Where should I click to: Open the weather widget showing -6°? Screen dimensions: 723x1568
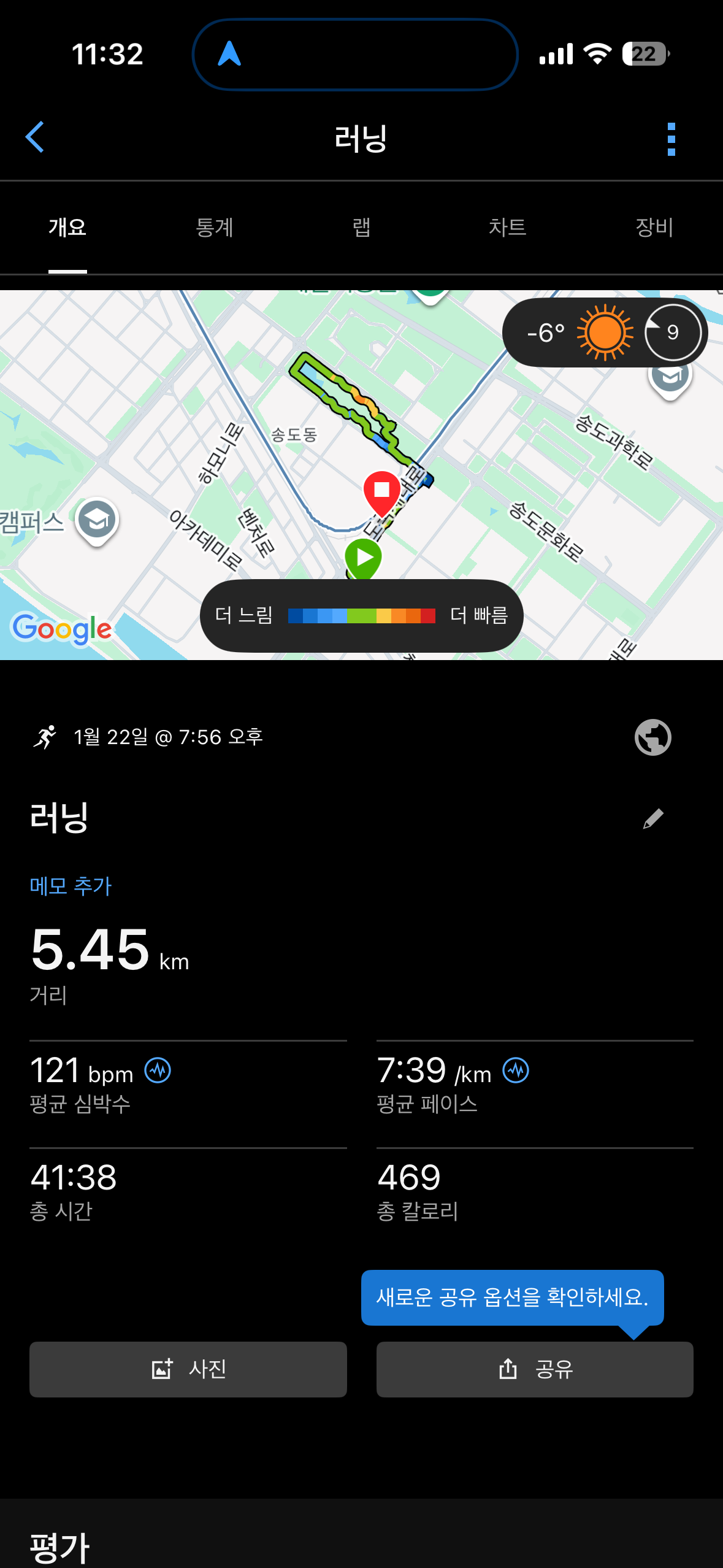pyautogui.click(x=543, y=332)
